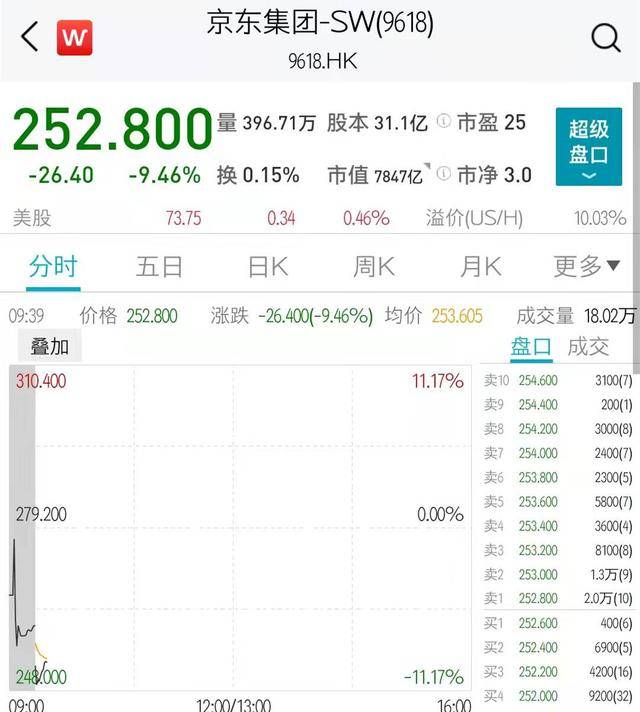Select the 分时 chart tab

(53, 266)
